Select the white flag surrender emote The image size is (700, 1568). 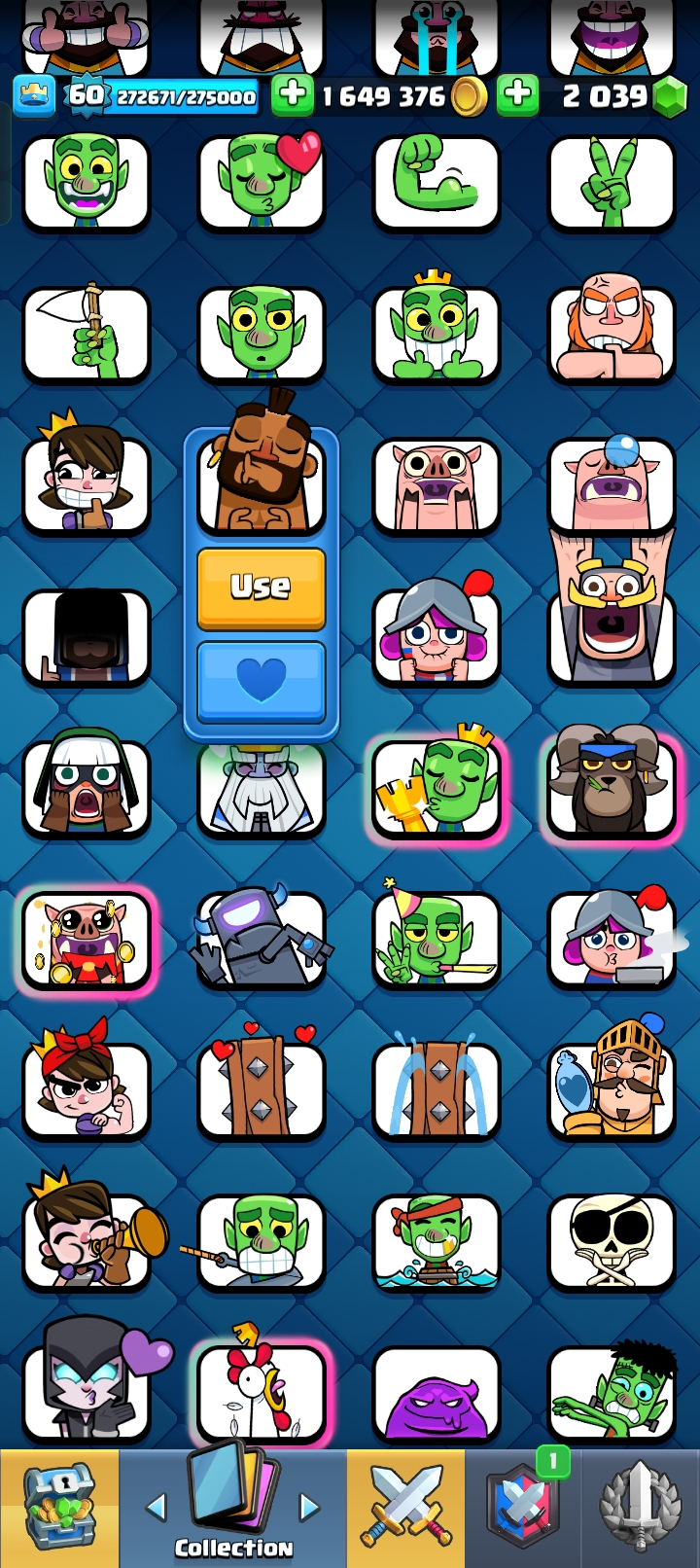[87, 334]
